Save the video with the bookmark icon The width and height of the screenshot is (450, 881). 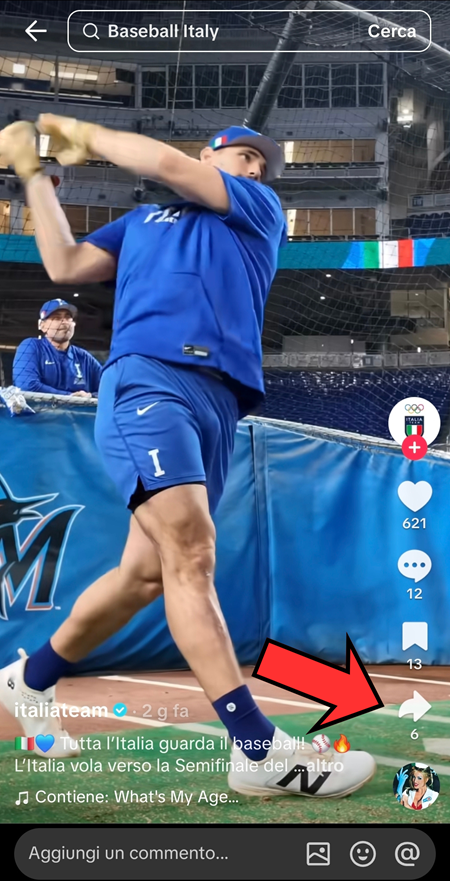[x=415, y=637]
